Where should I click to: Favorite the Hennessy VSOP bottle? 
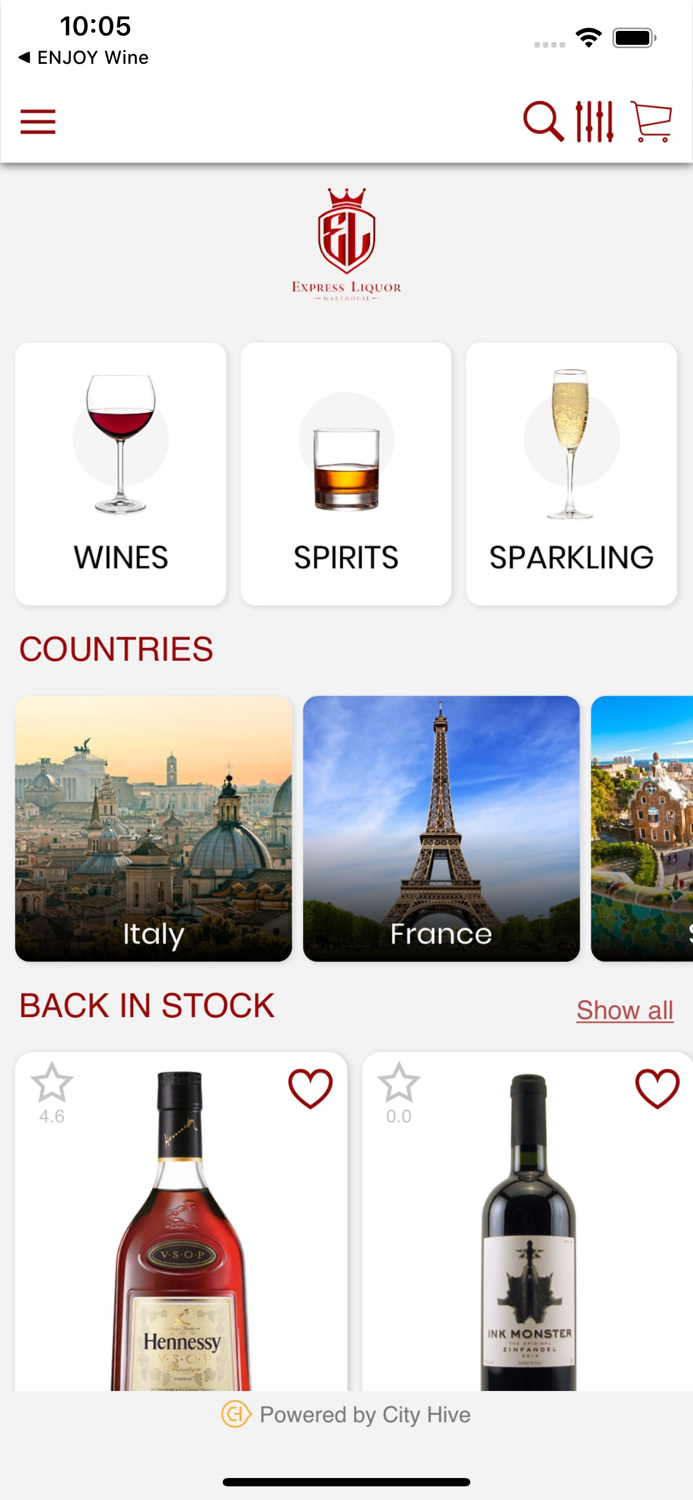(310, 1089)
